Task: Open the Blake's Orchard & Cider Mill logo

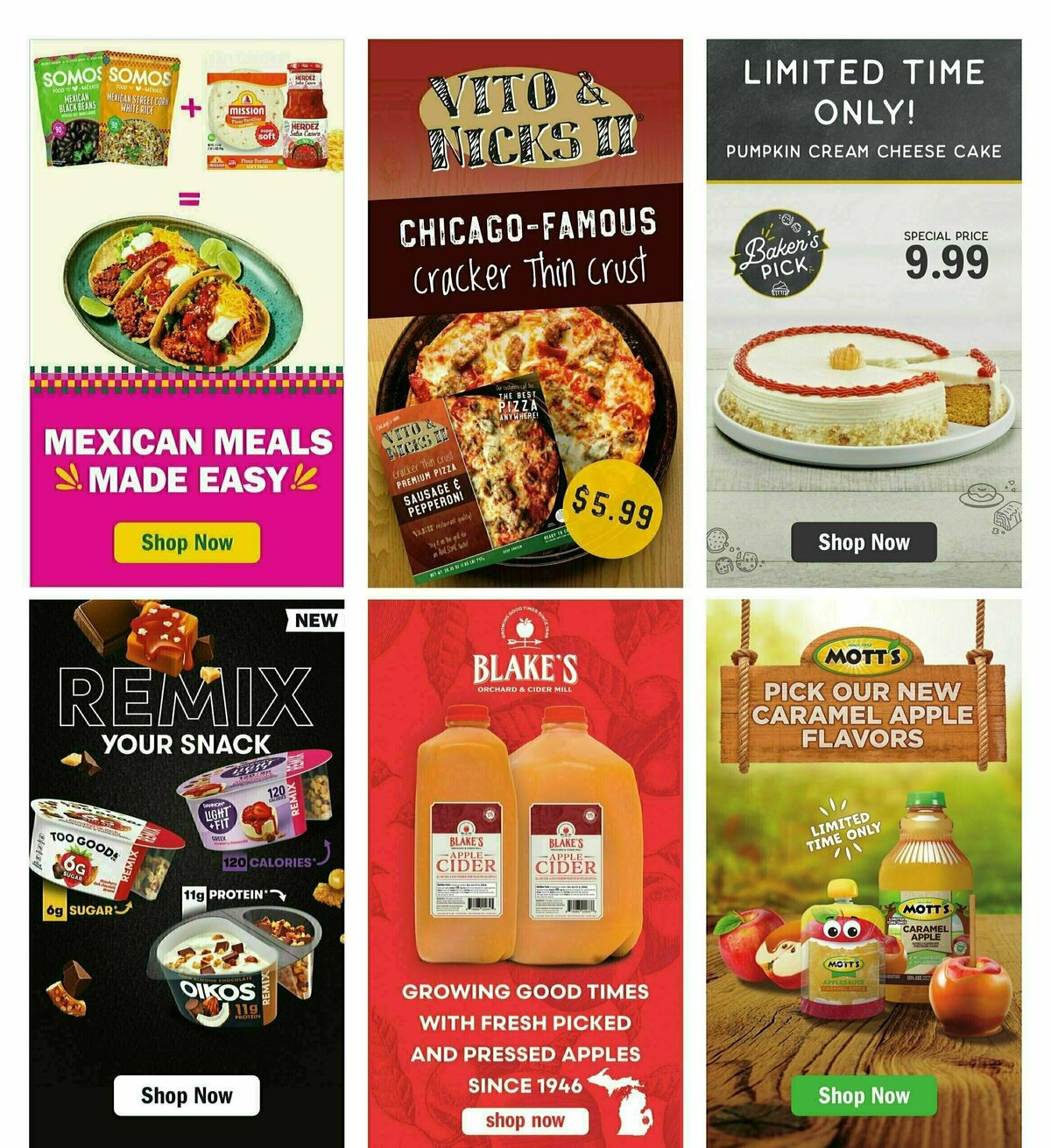Action: tap(526, 652)
